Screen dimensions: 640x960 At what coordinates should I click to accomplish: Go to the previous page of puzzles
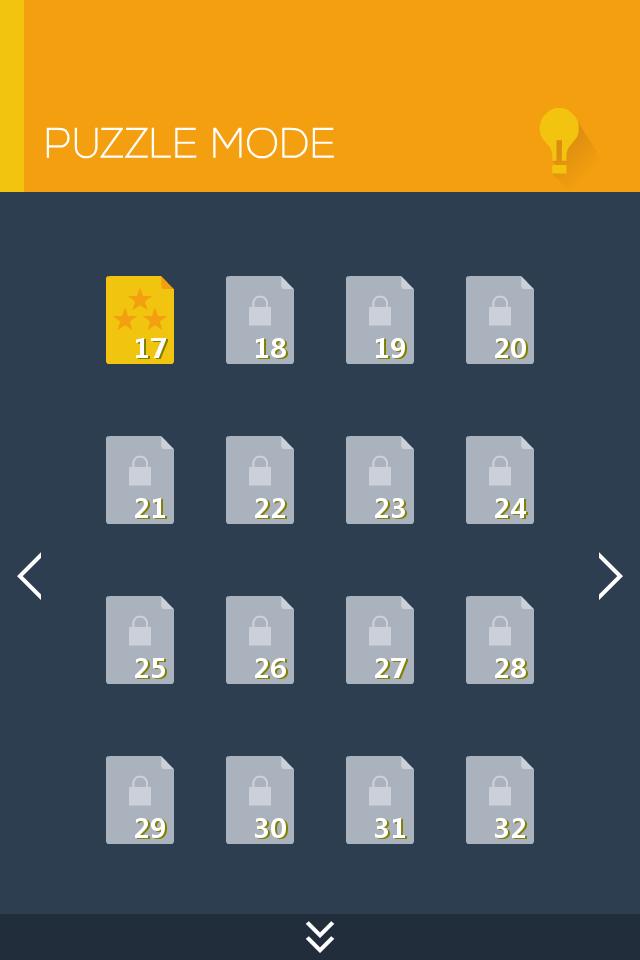point(30,576)
